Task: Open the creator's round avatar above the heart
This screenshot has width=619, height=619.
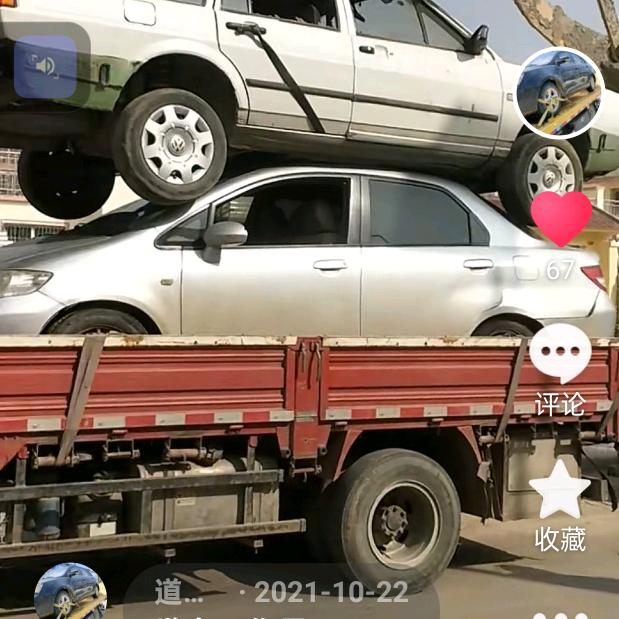Action: pos(559,93)
